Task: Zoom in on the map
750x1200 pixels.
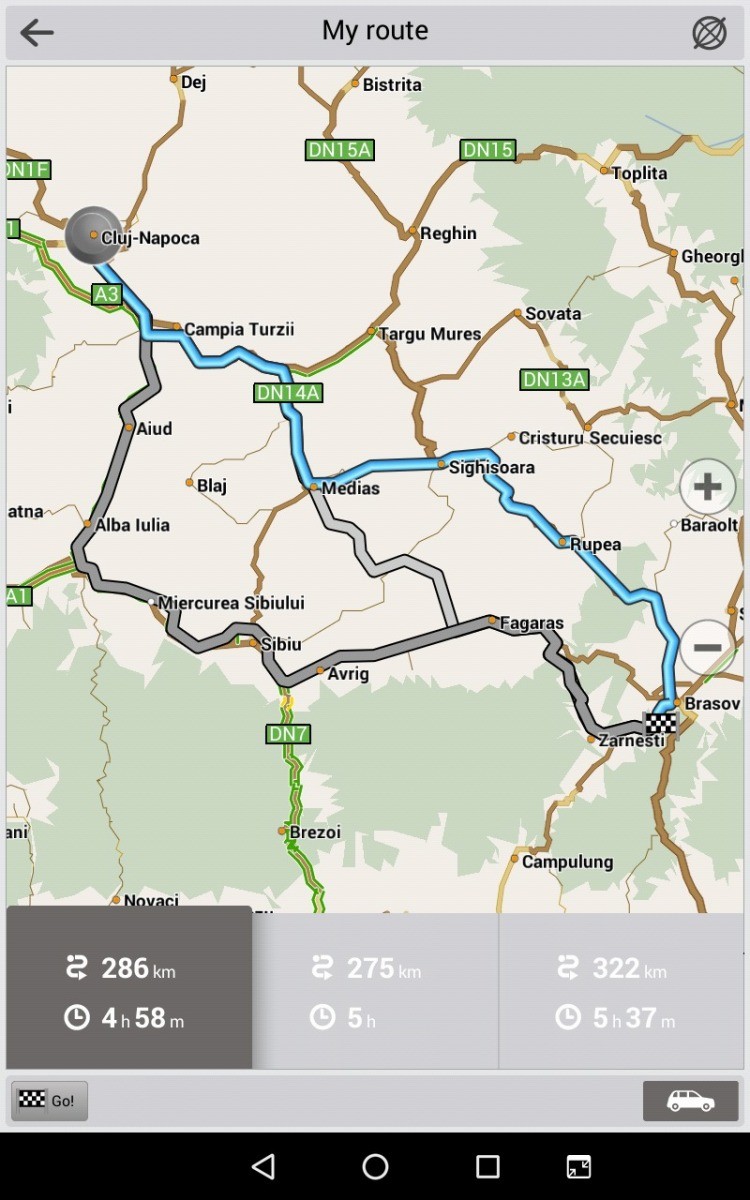Action: click(707, 488)
